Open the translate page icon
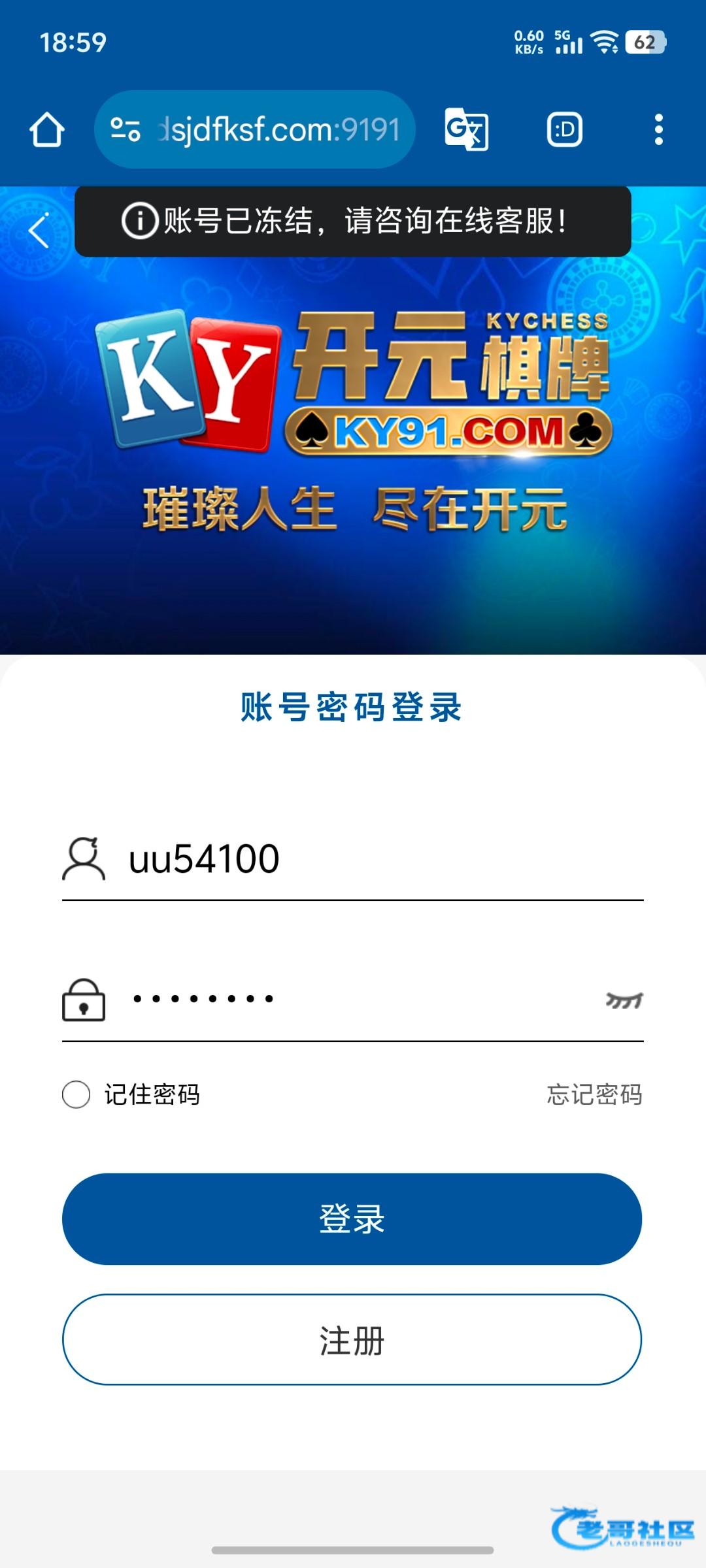Screen dimensions: 706x1568 coord(466,129)
